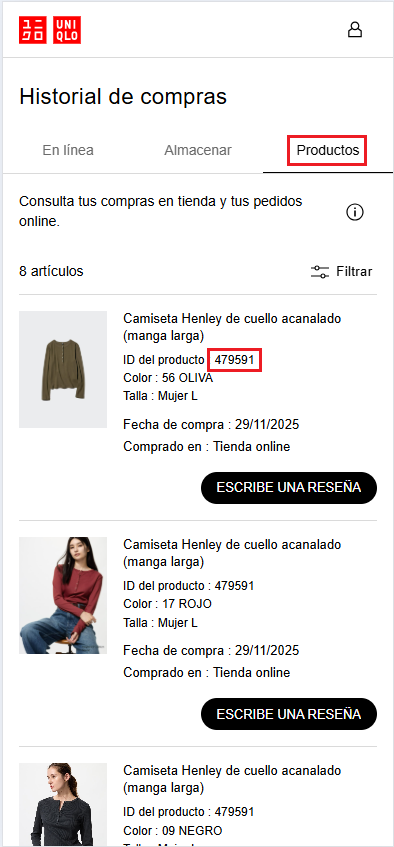Open the Filtrar filter options
The height and width of the screenshot is (847, 394).
pyautogui.click(x=342, y=271)
